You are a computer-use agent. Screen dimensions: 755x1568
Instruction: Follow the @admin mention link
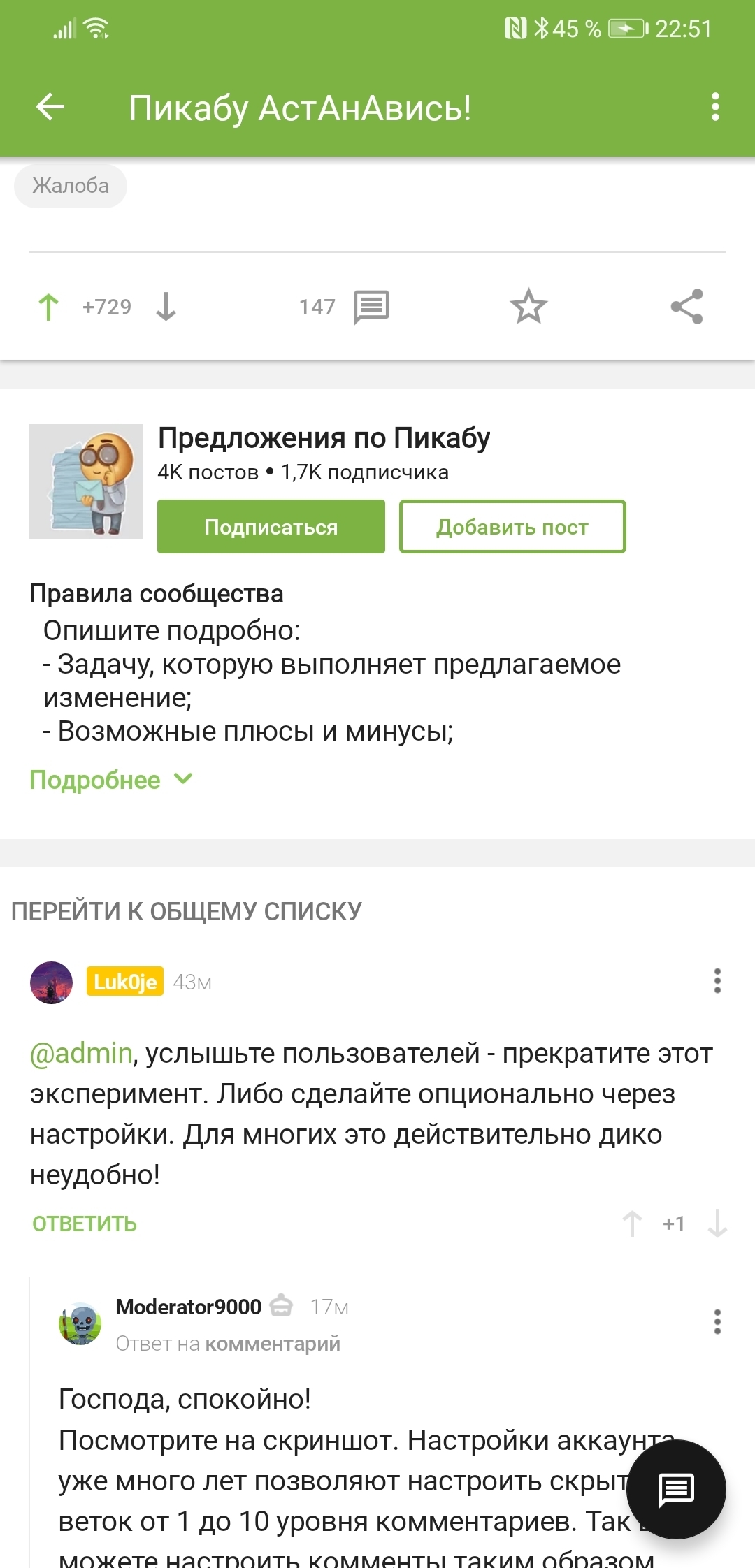click(81, 1053)
